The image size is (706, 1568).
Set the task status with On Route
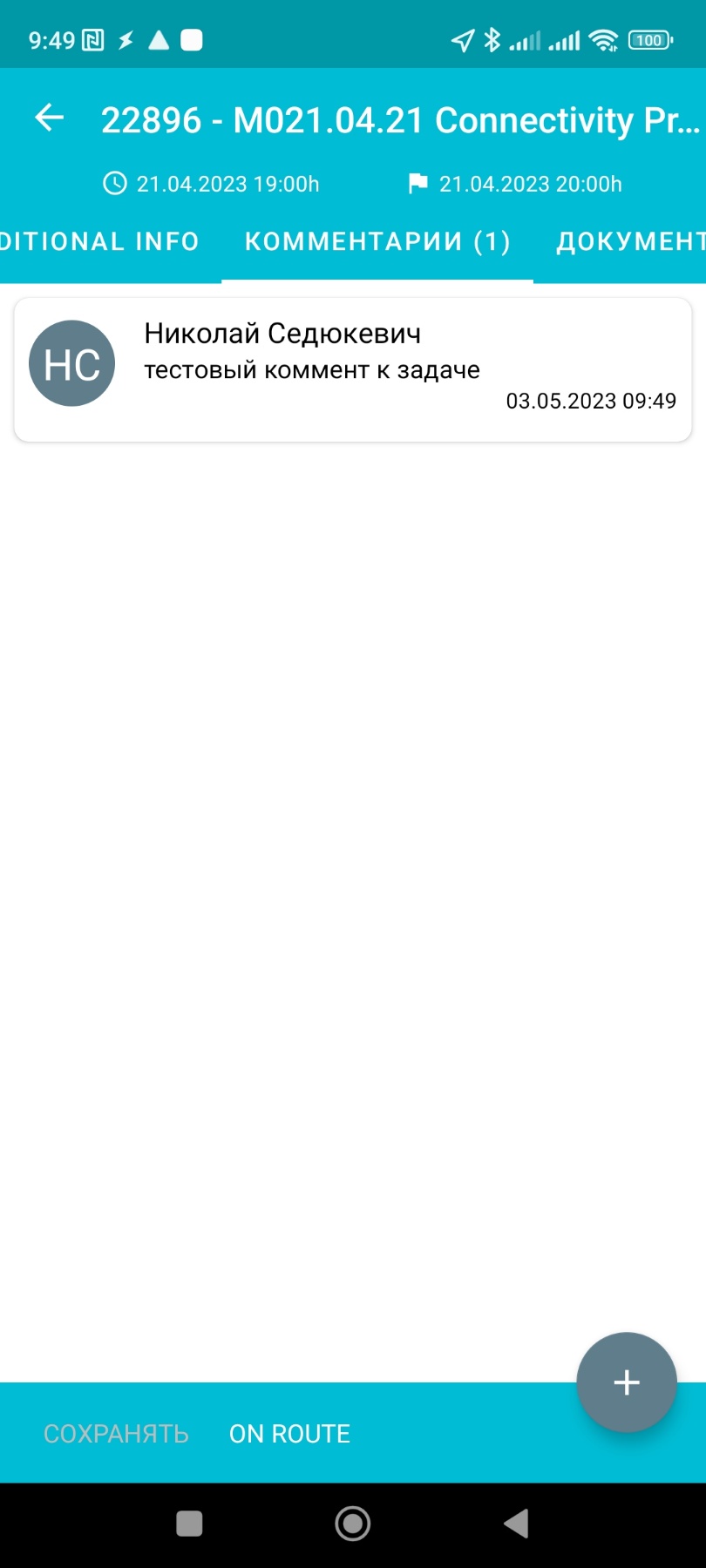pos(289,1434)
